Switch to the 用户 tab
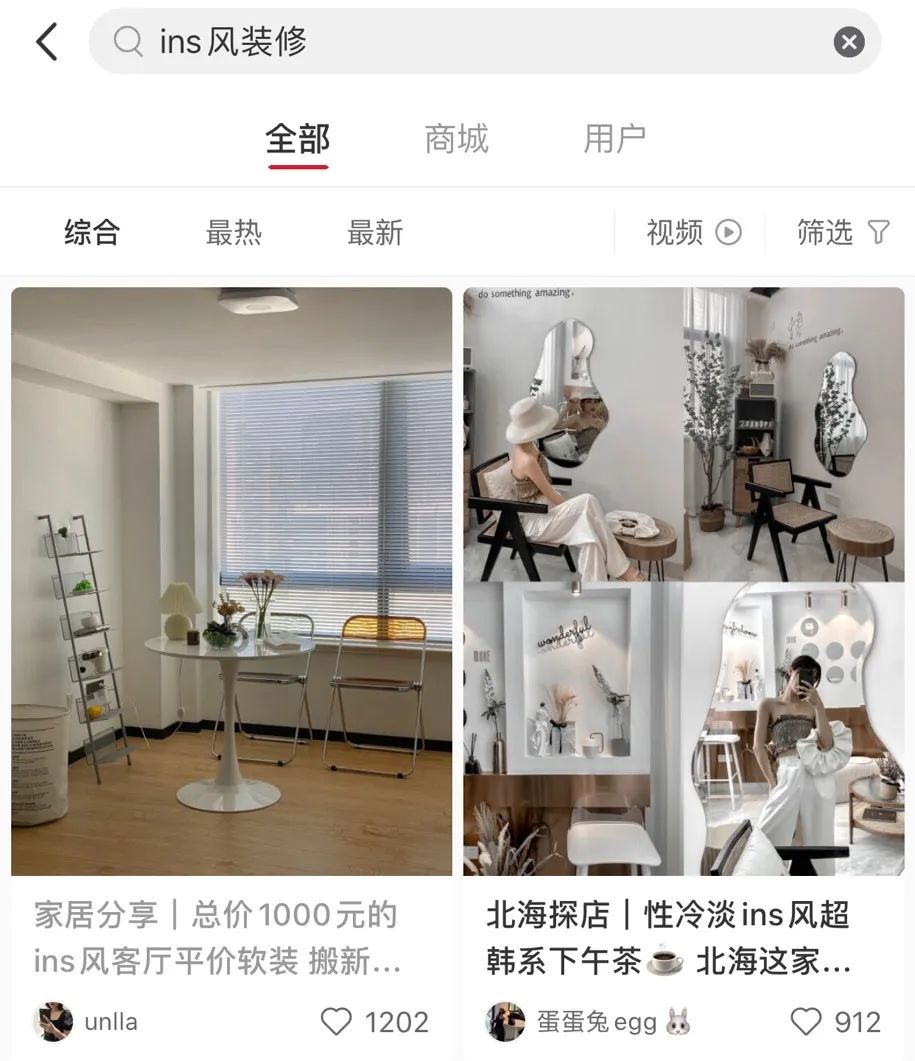 (615, 139)
